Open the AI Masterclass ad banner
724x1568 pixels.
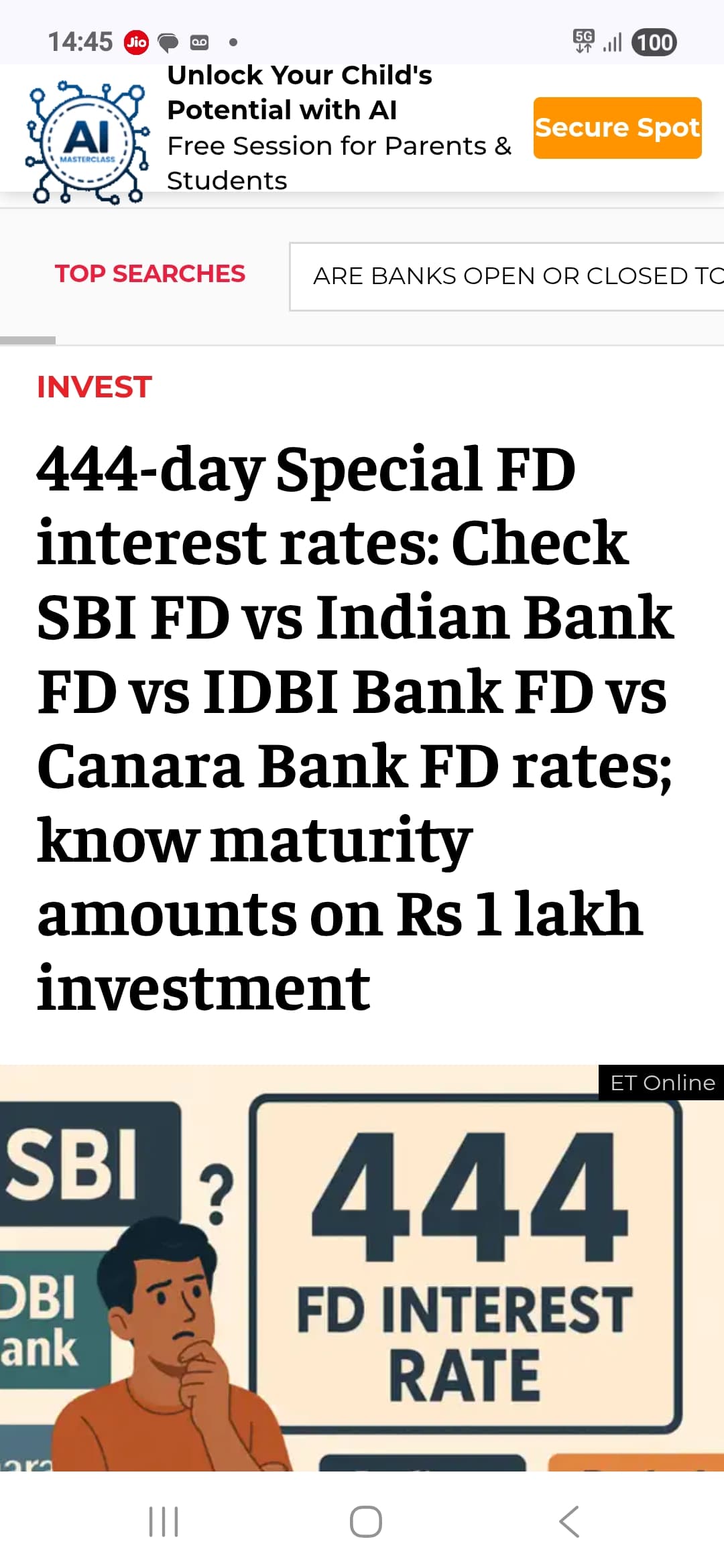click(x=362, y=128)
